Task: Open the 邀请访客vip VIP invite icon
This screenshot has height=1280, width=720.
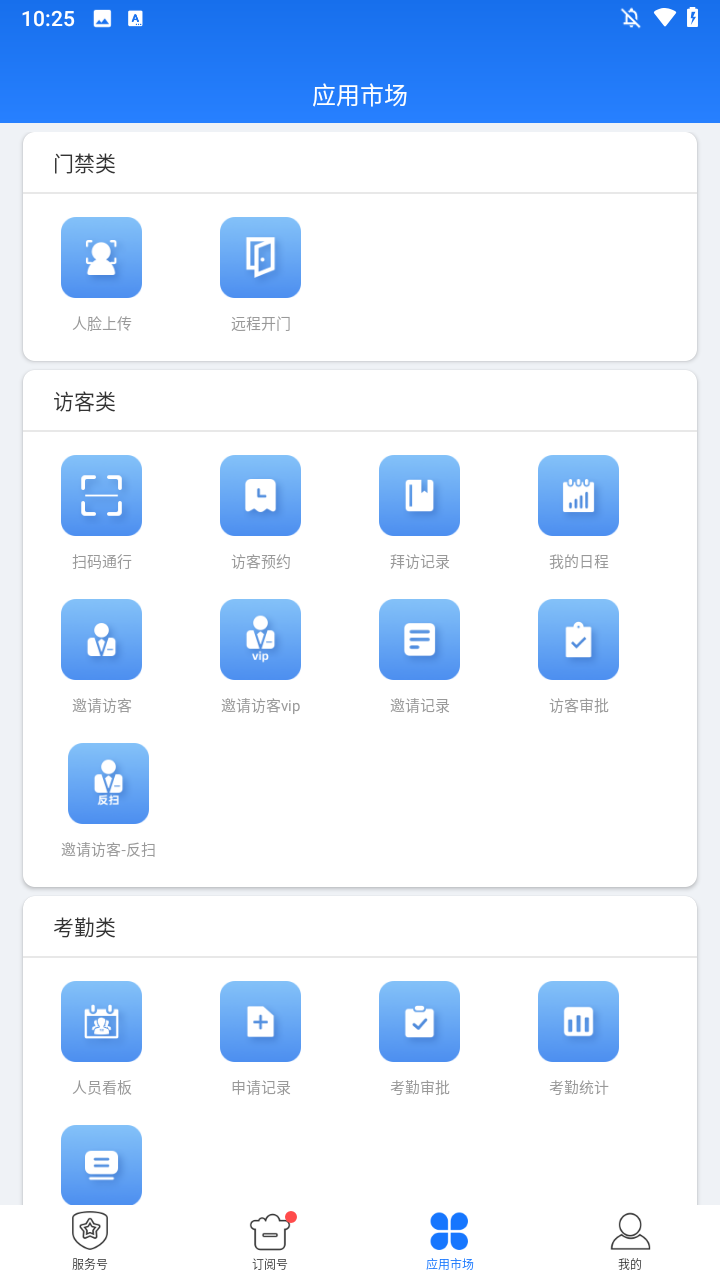Action: [260, 639]
